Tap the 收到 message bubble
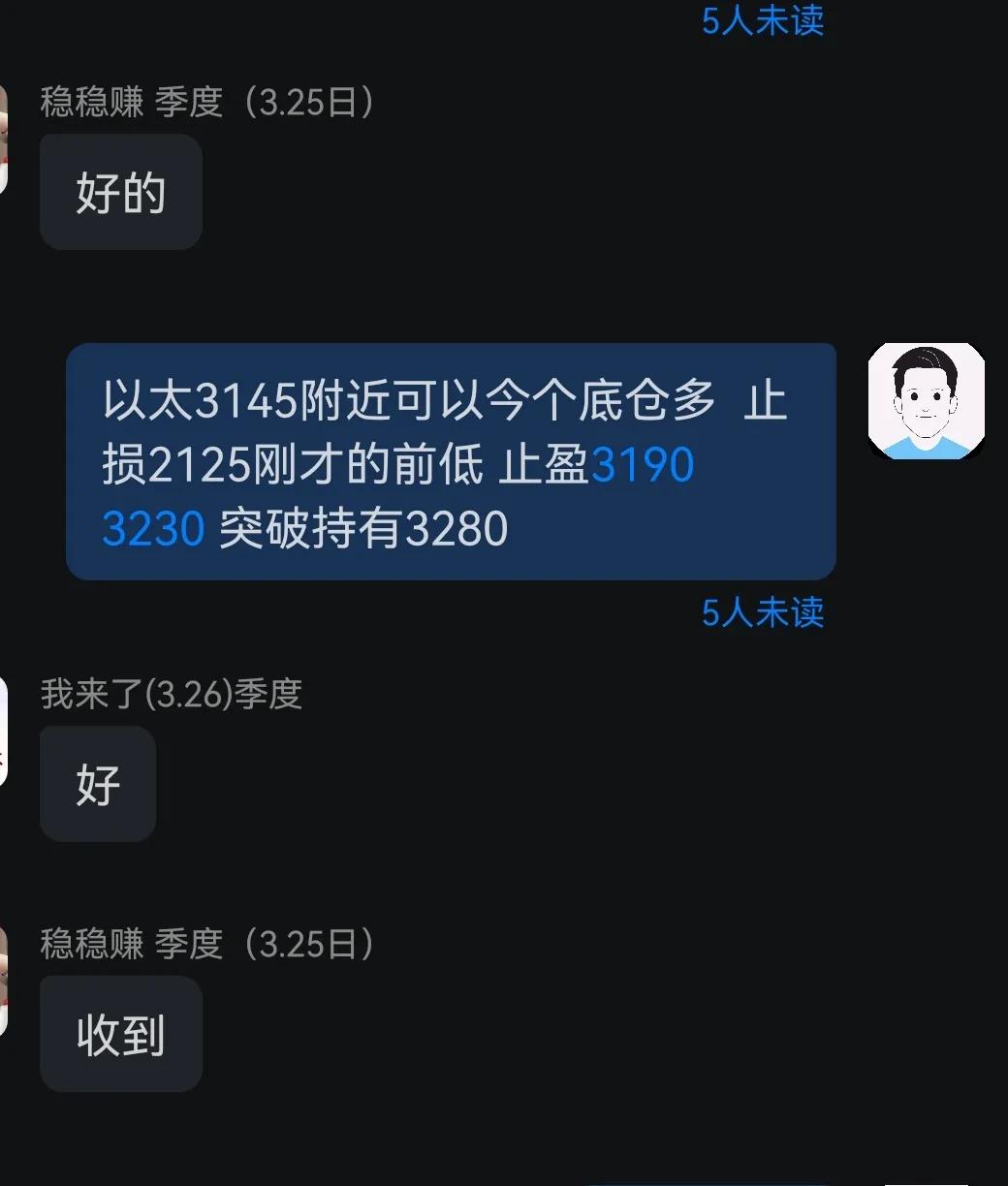The image size is (1008, 1186). click(120, 1033)
